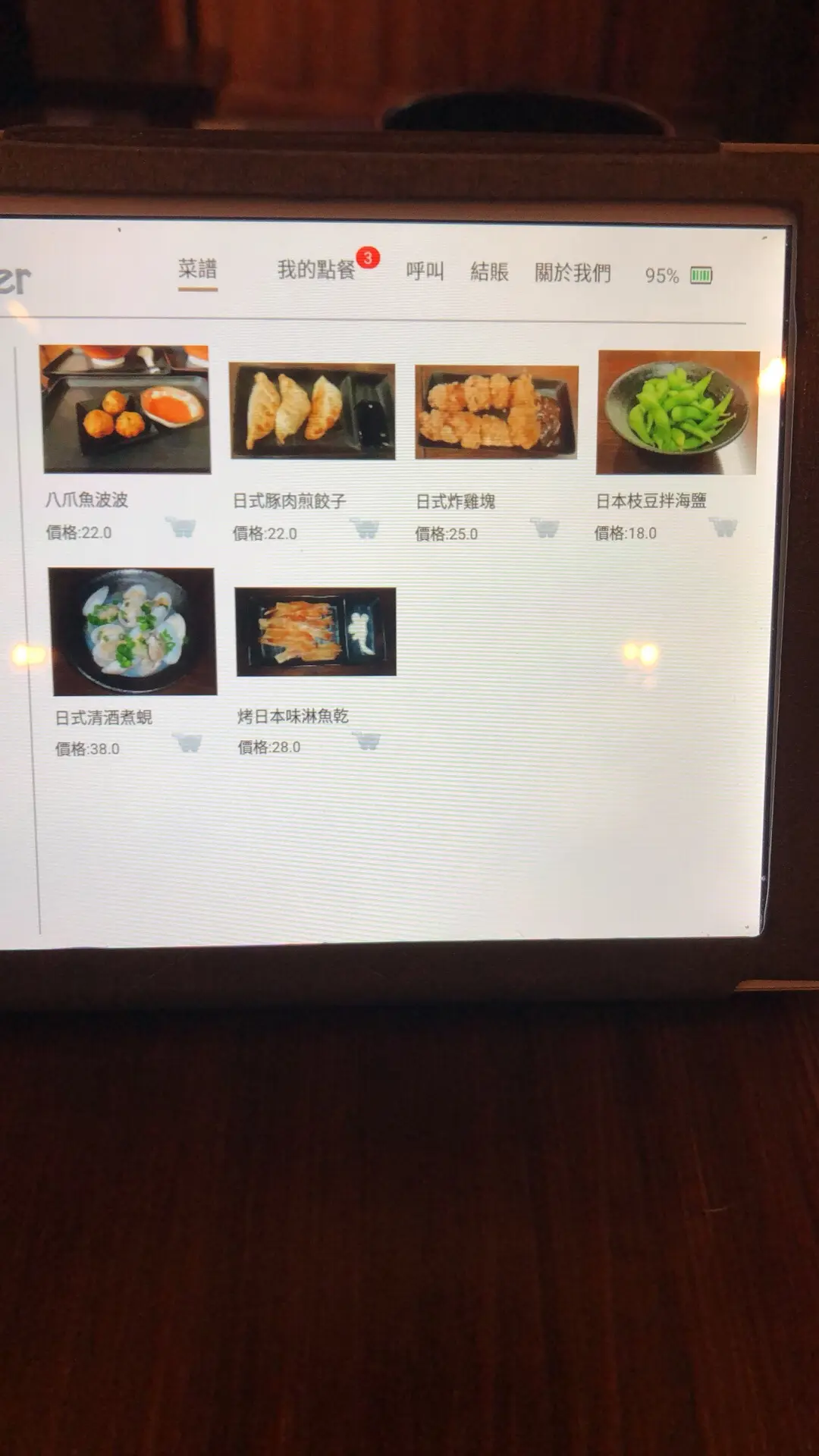
Task: View 烤日本味淋魚乾 dish photo
Action: [x=315, y=631]
